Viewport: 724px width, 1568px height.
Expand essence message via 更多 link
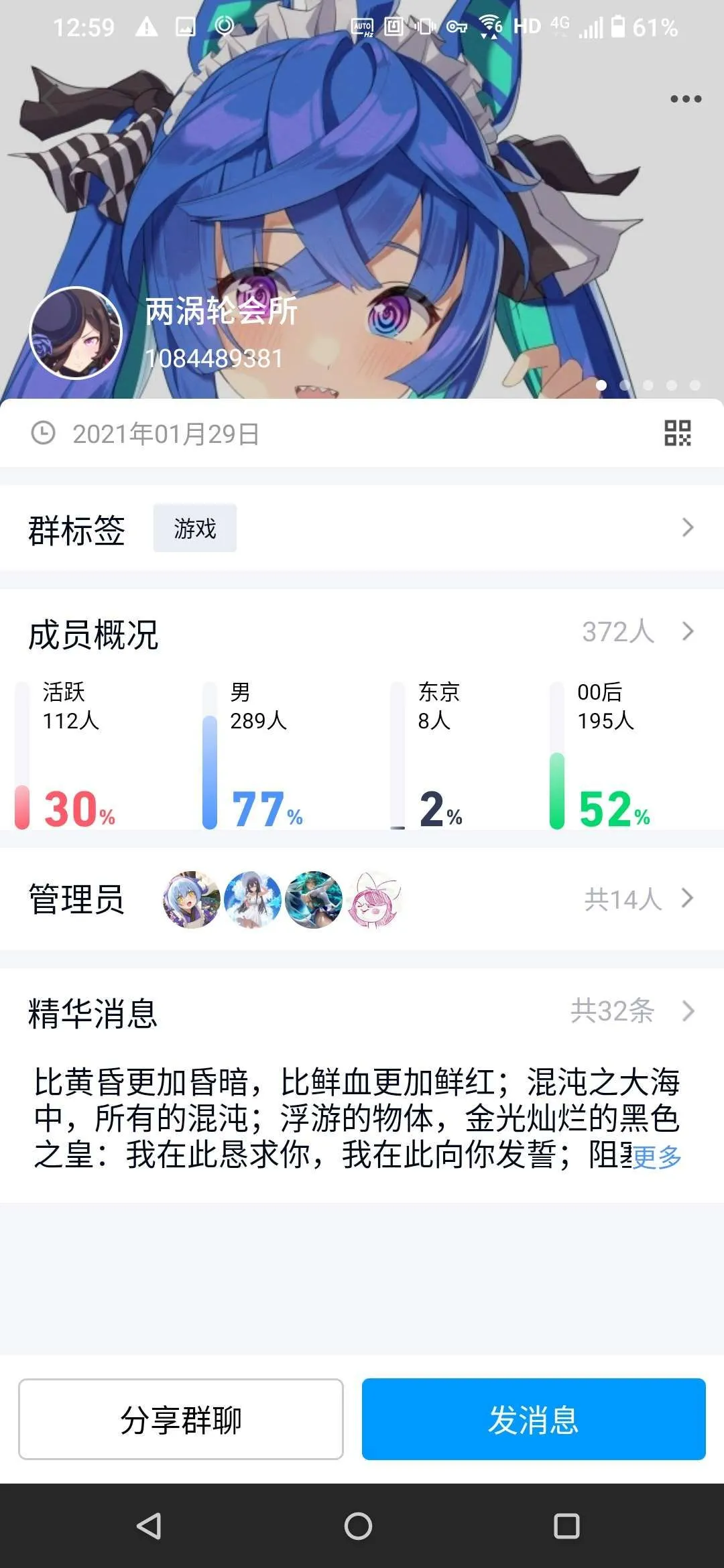(x=657, y=1157)
